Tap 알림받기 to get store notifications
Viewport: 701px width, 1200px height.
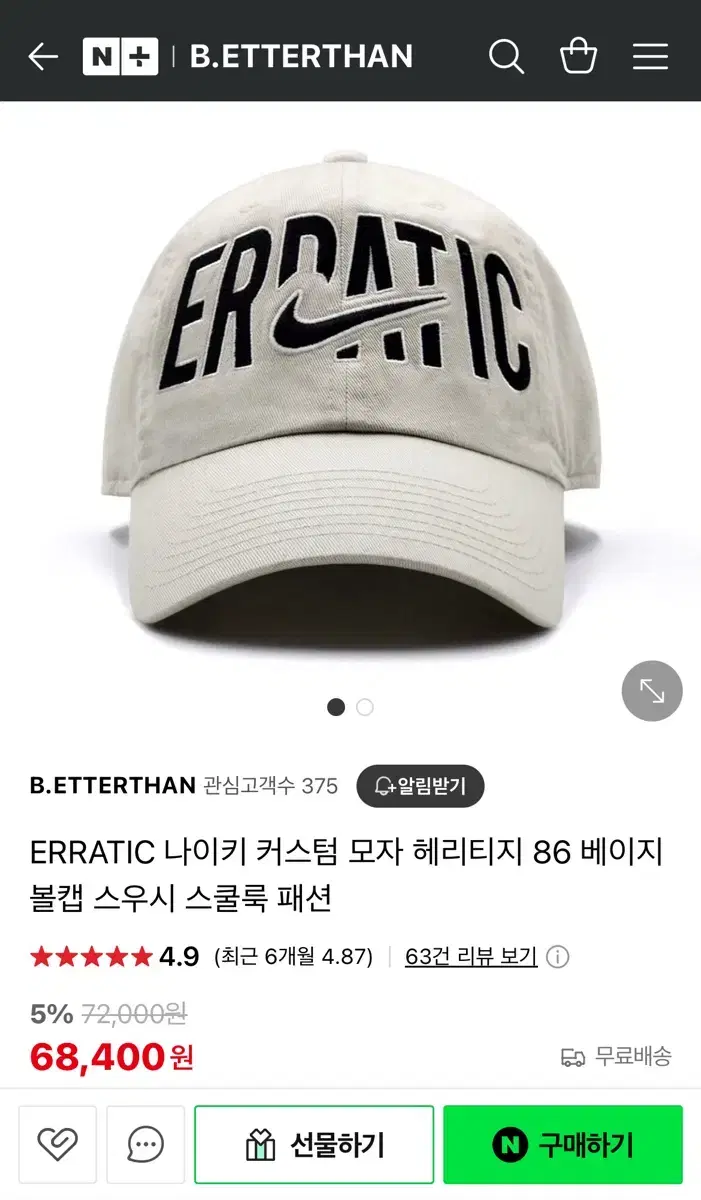[420, 786]
